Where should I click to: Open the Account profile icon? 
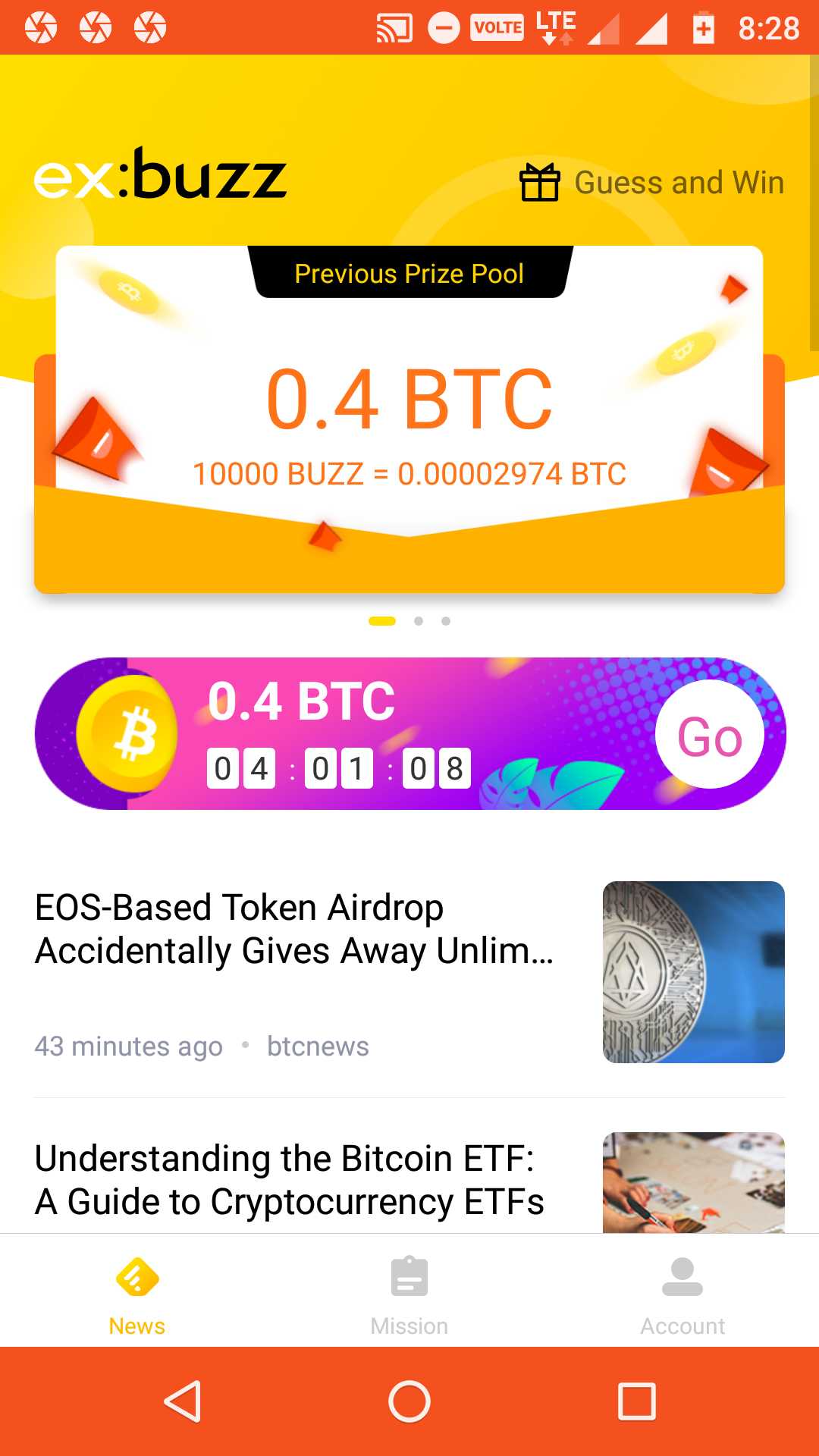coord(683,1279)
